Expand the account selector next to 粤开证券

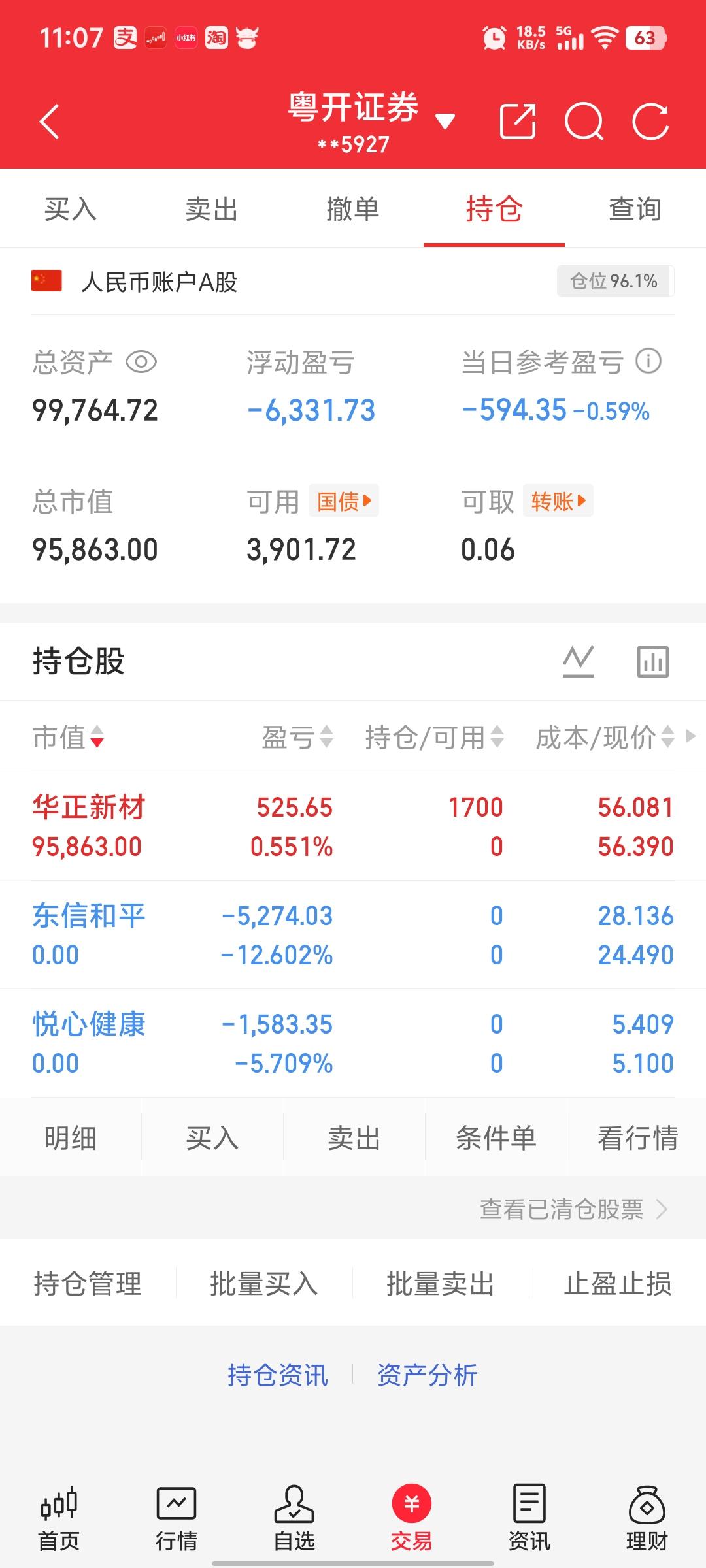click(x=445, y=122)
